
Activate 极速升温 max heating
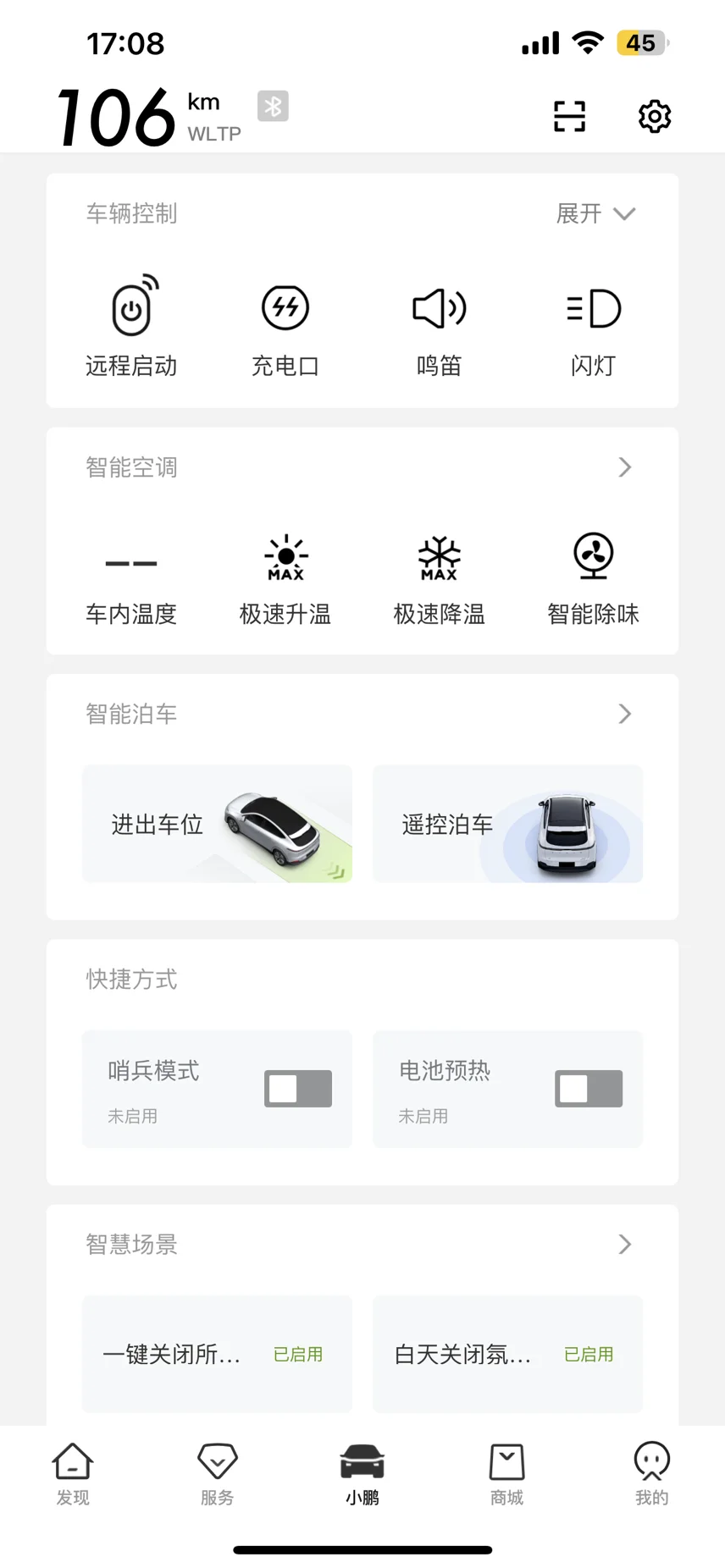(285, 577)
